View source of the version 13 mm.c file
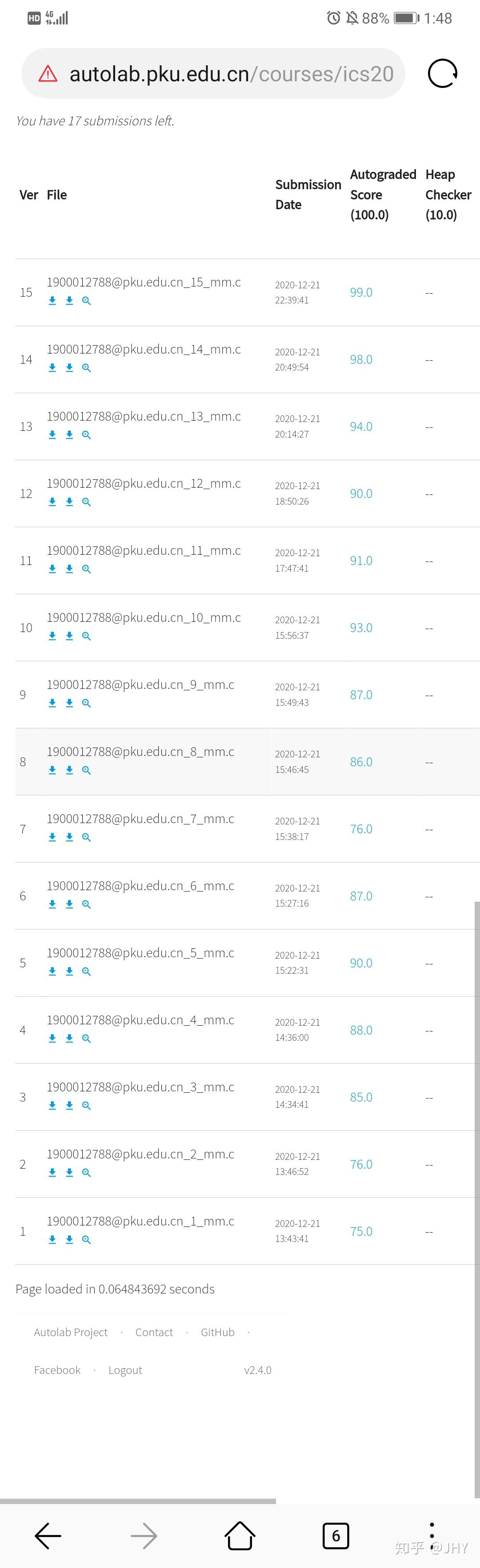Image resolution: width=480 pixels, height=1568 pixels. coord(87,434)
